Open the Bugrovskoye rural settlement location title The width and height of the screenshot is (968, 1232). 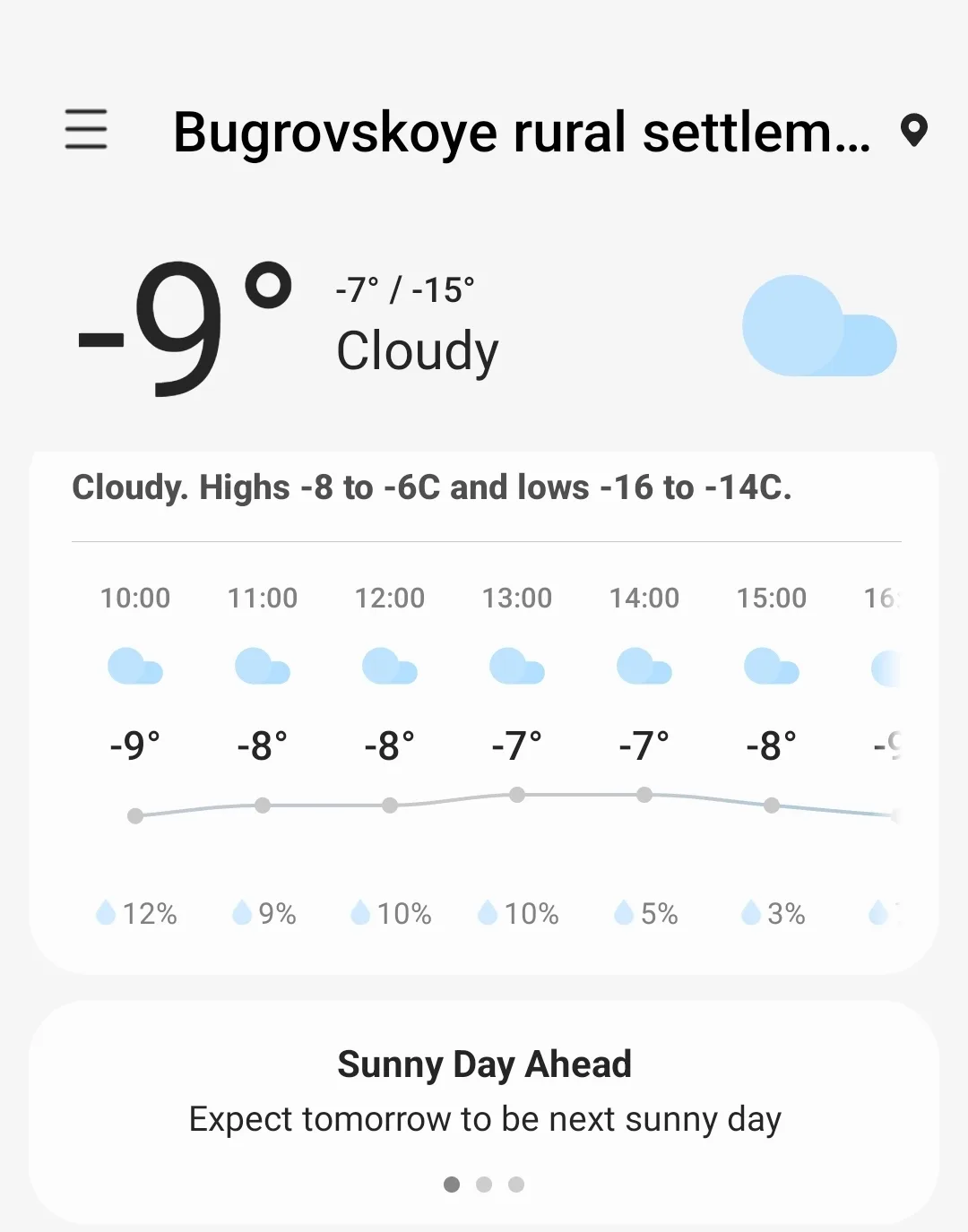[520, 133]
